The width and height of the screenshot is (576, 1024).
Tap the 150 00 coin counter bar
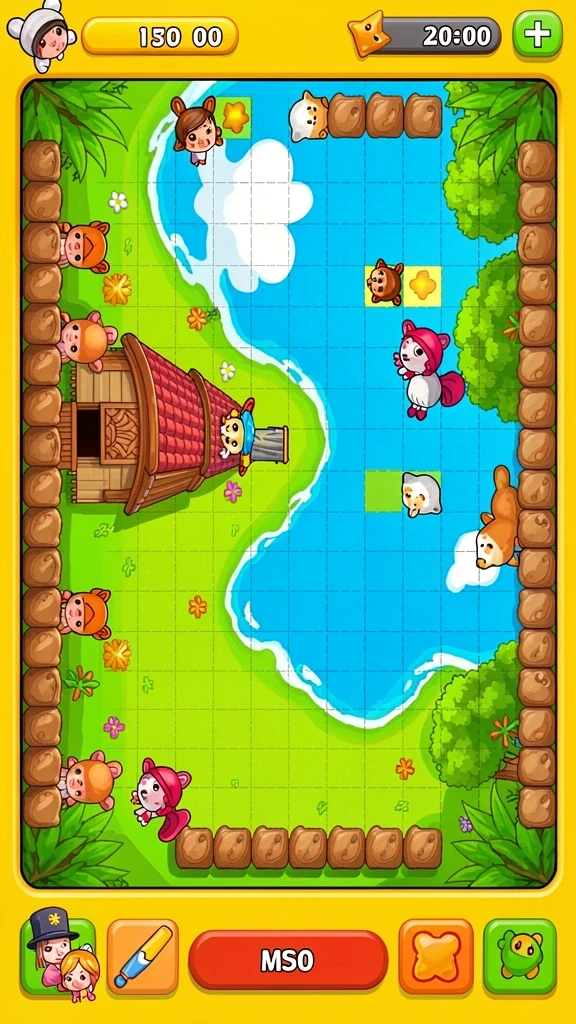click(160, 36)
